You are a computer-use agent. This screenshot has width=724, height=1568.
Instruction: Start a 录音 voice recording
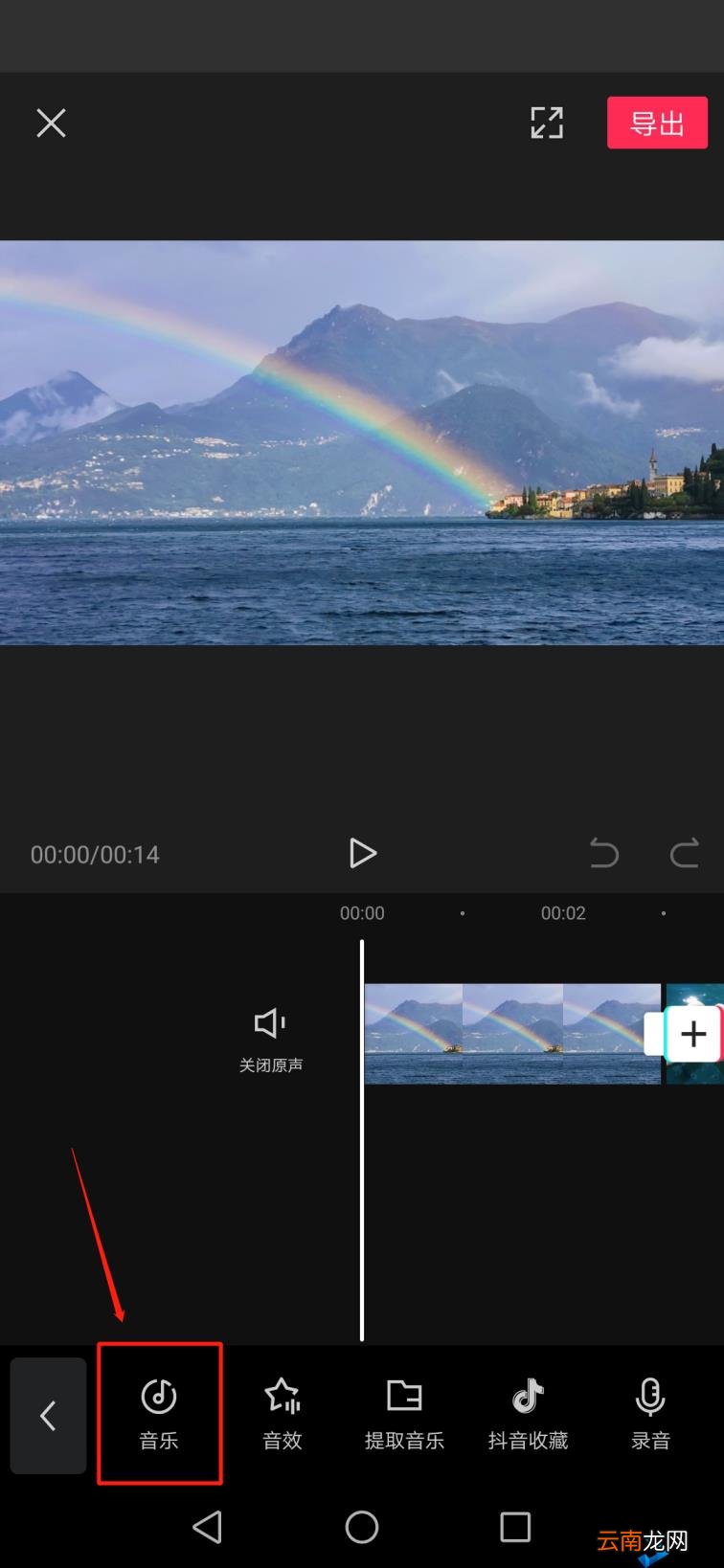650,1415
